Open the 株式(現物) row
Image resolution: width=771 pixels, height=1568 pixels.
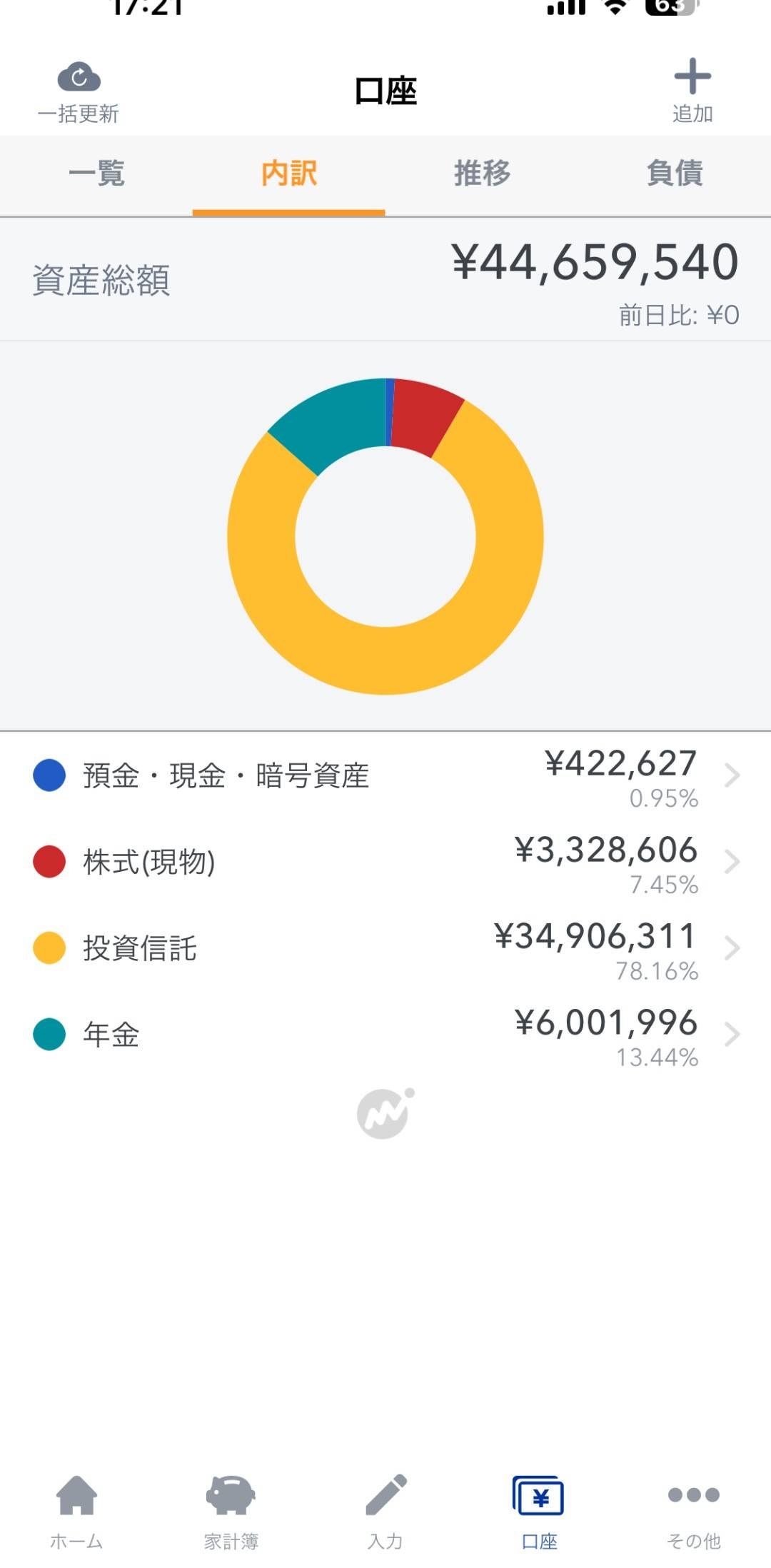(x=385, y=863)
